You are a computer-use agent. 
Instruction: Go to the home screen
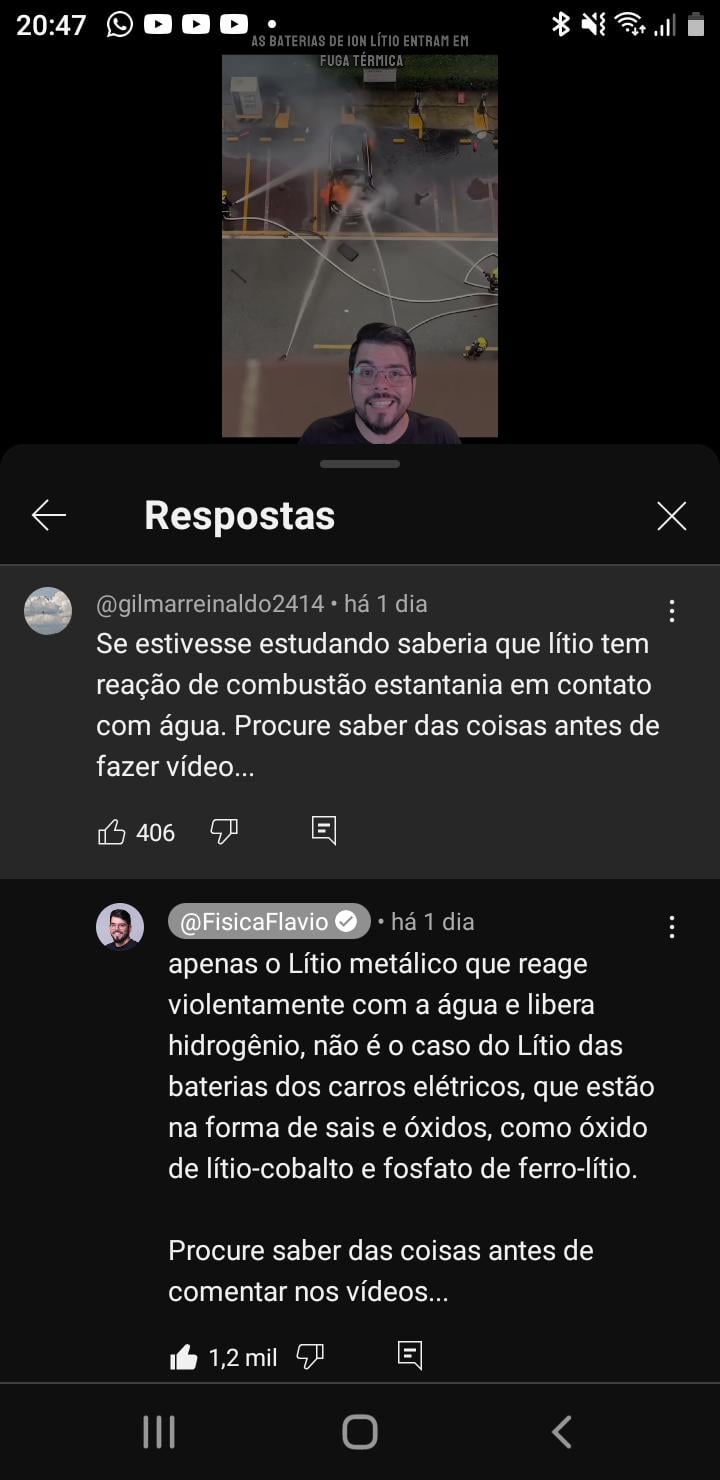pyautogui.click(x=359, y=1432)
